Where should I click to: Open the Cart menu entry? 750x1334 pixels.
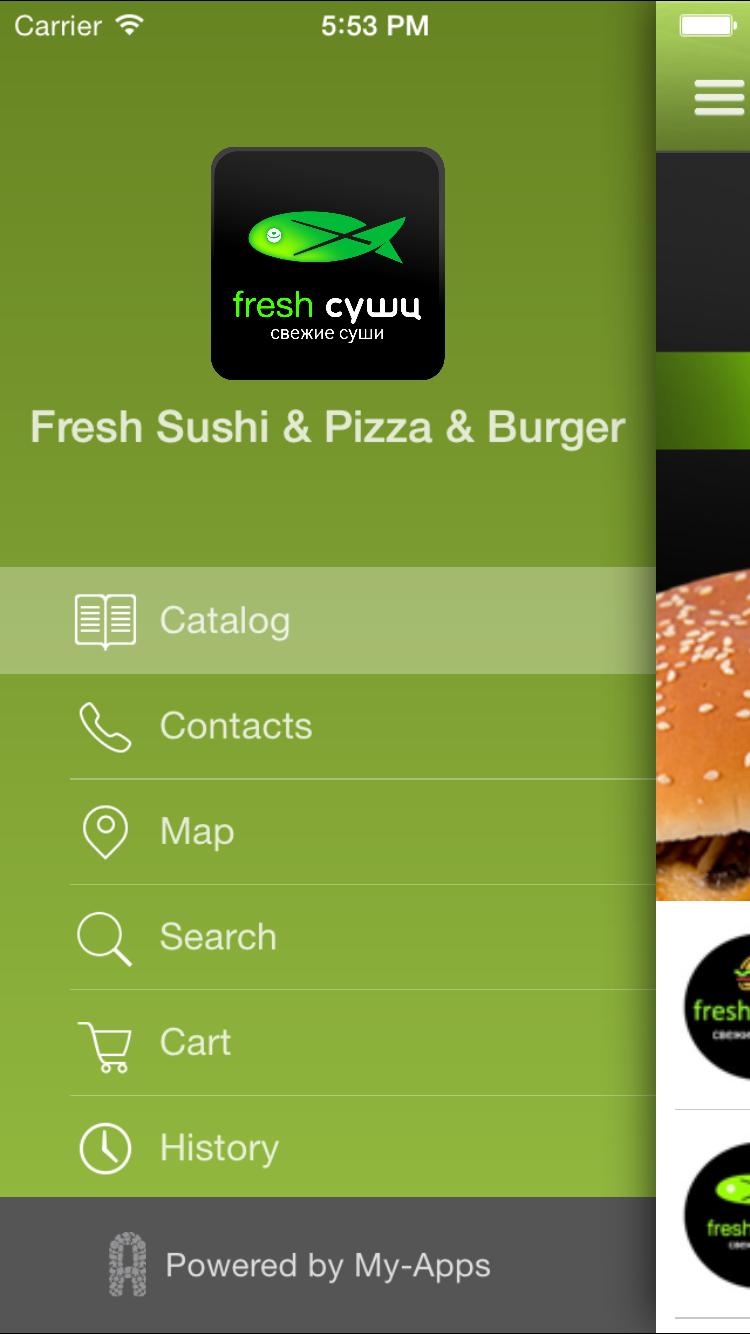point(195,1043)
